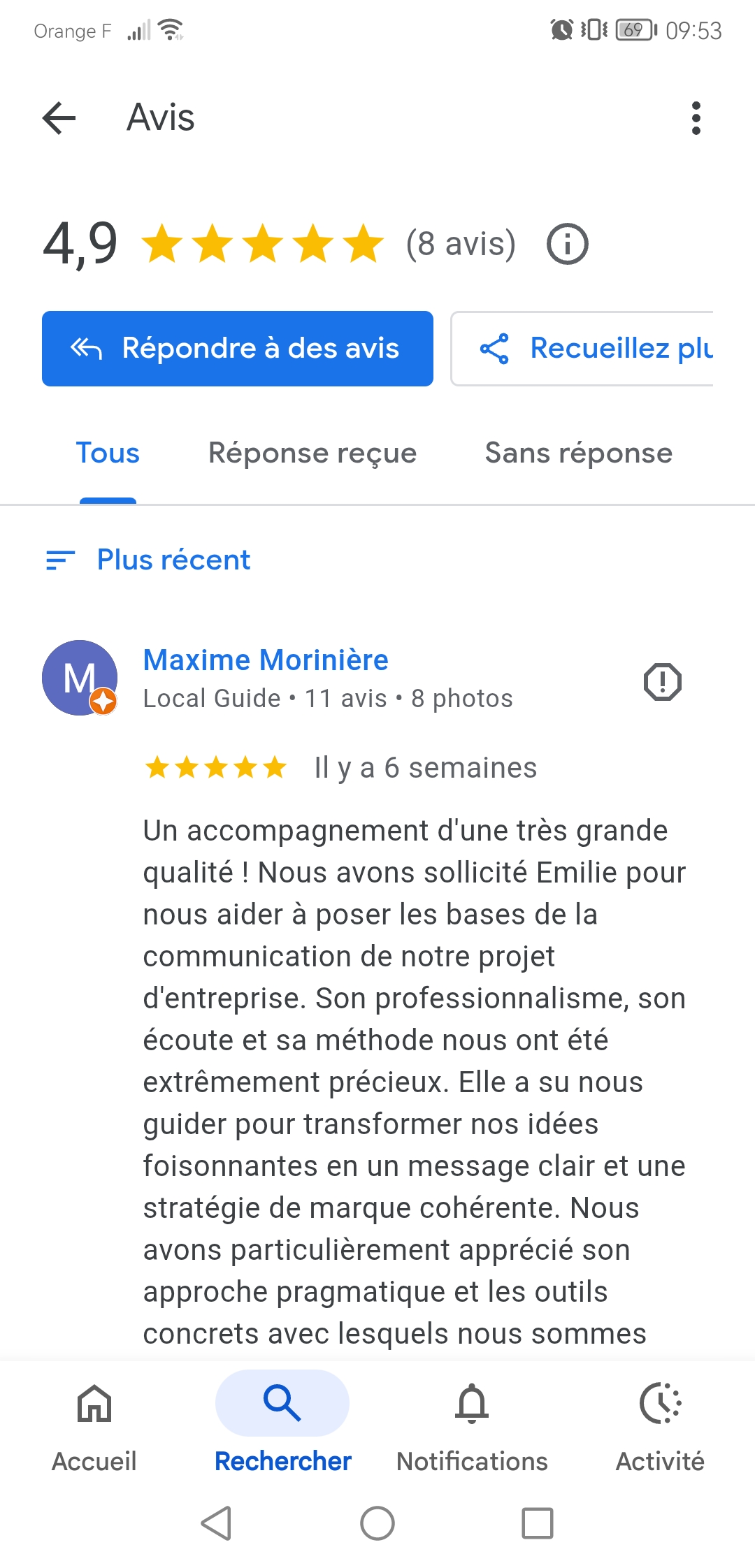
Task: Switch to the Réponse reçue tab
Action: click(312, 453)
